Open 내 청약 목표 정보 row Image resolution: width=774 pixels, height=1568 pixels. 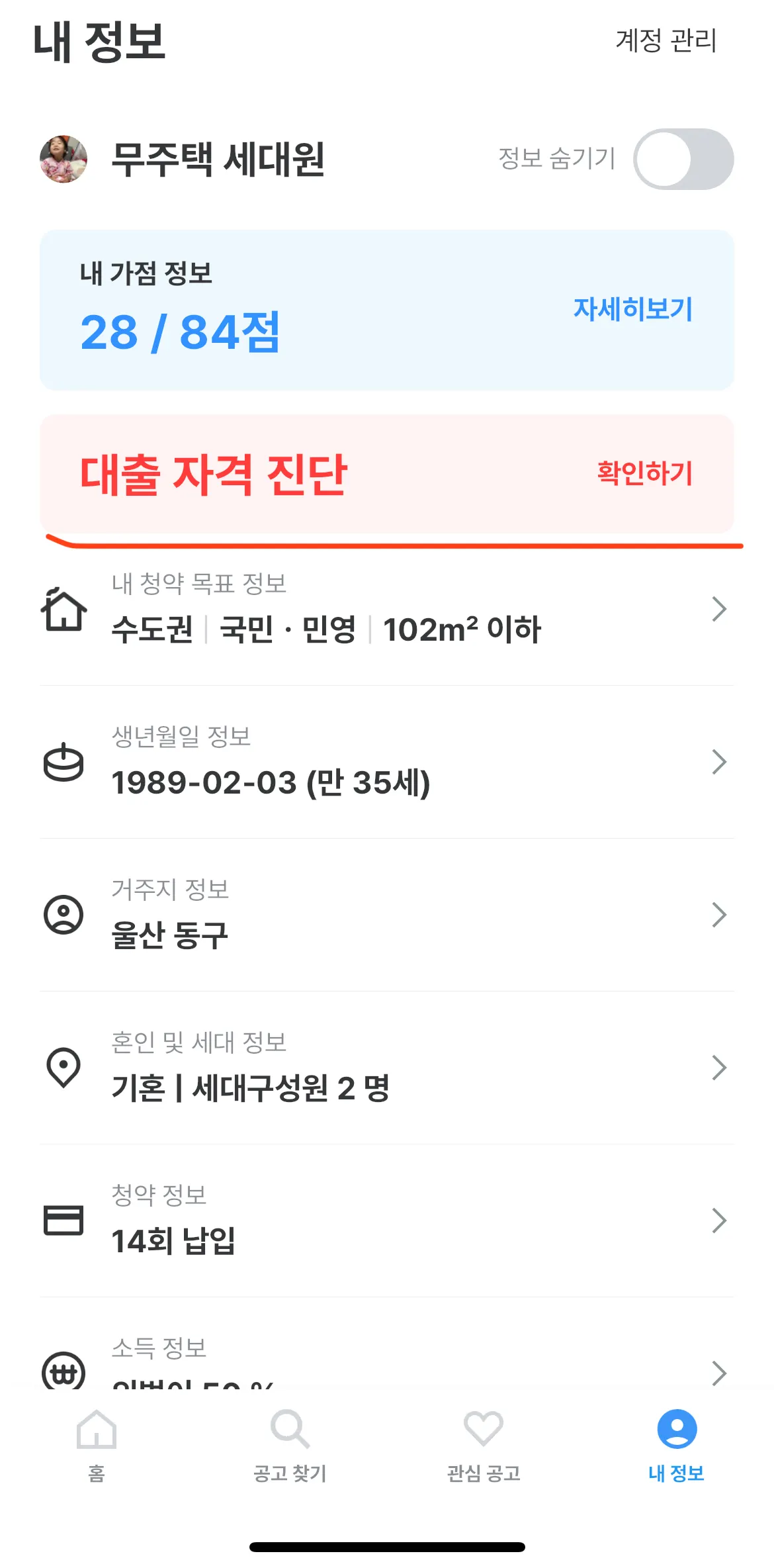(x=387, y=609)
